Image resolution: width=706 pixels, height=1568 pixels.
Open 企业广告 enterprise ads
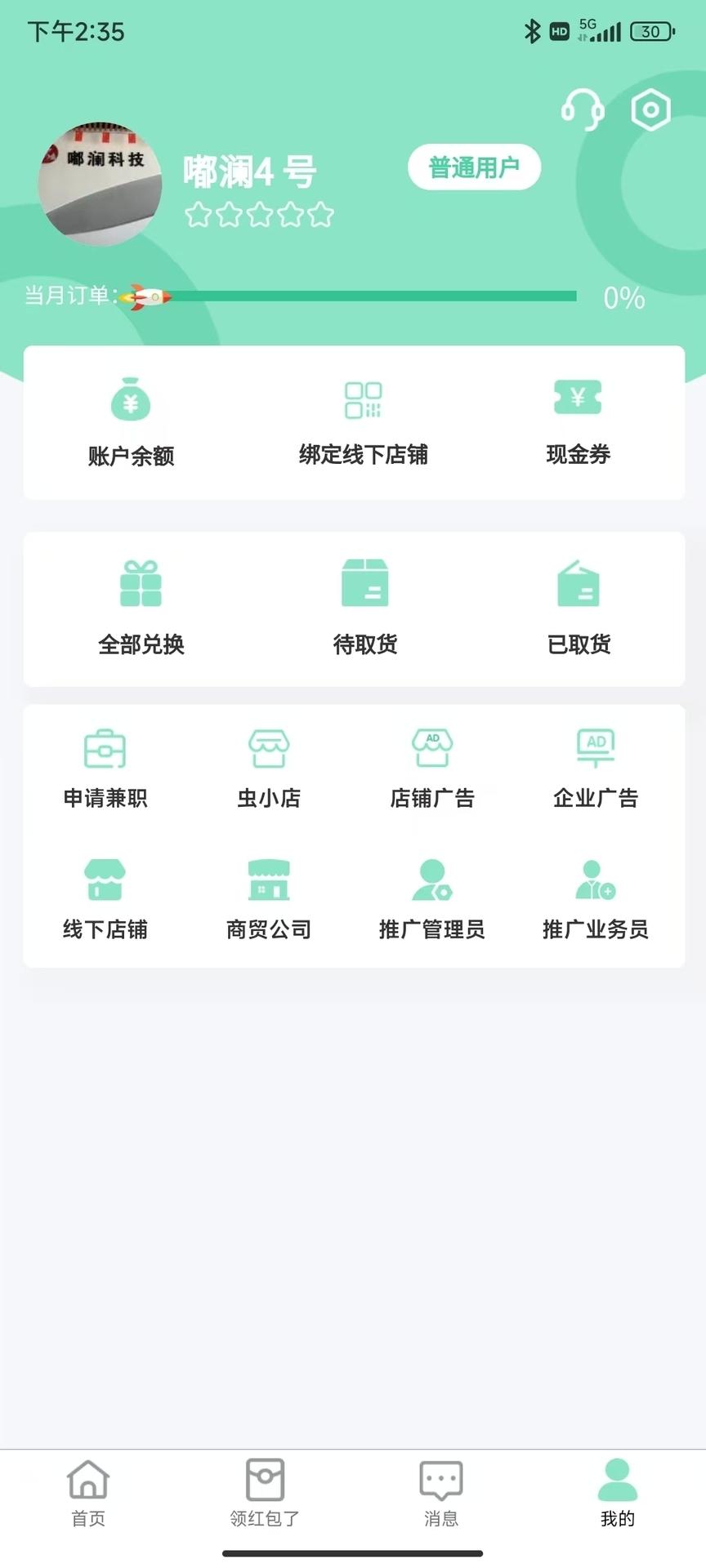coord(596,768)
